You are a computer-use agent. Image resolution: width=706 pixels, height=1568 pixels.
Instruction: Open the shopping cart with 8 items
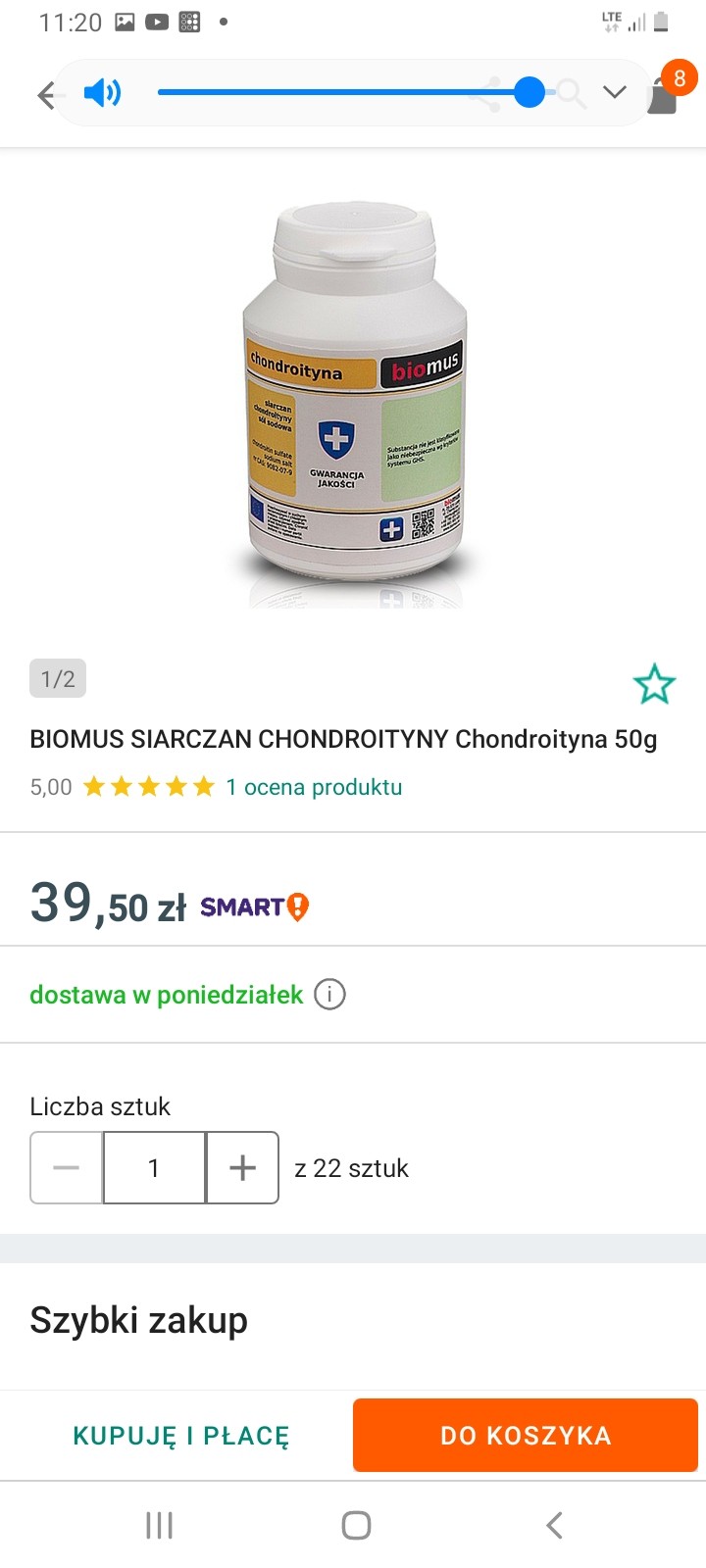[666, 92]
